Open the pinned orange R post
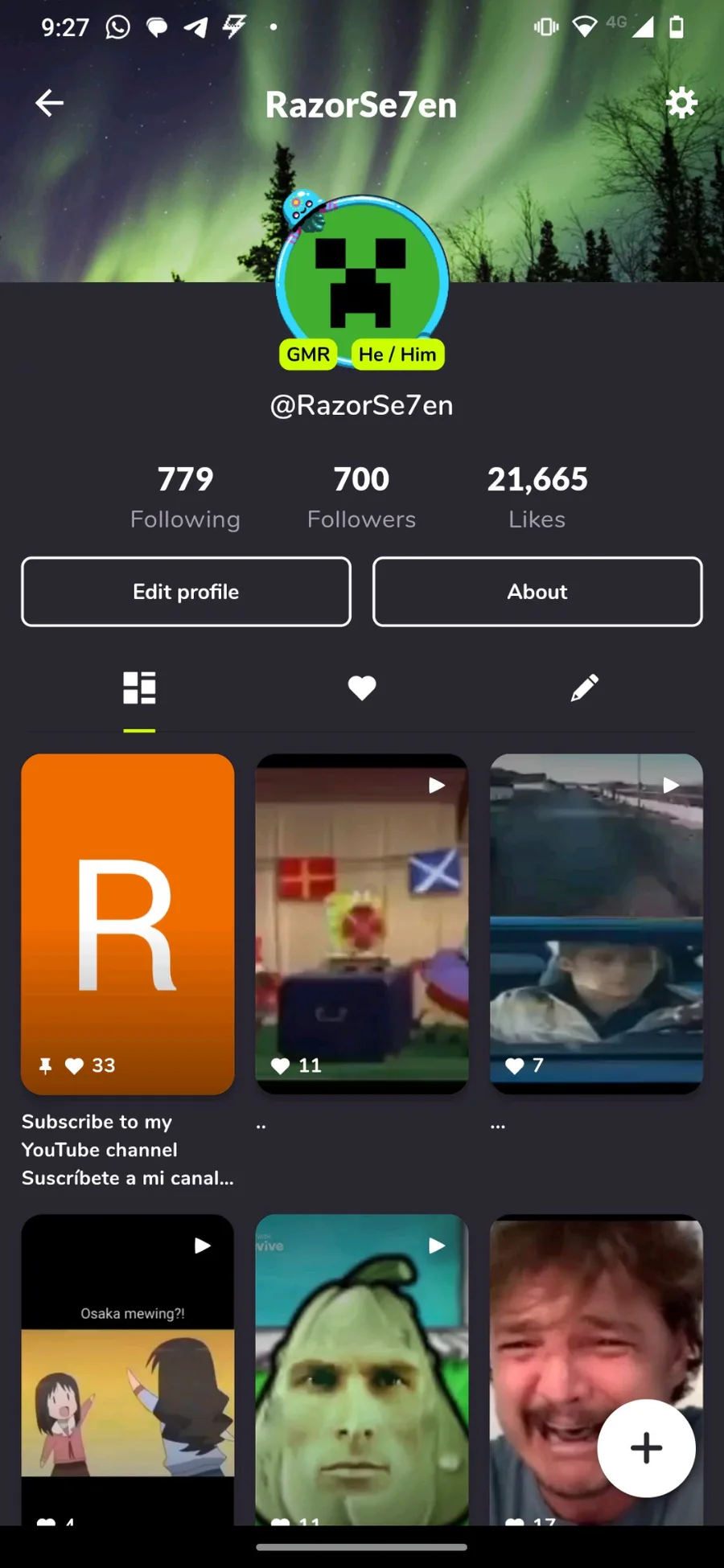 point(128,923)
